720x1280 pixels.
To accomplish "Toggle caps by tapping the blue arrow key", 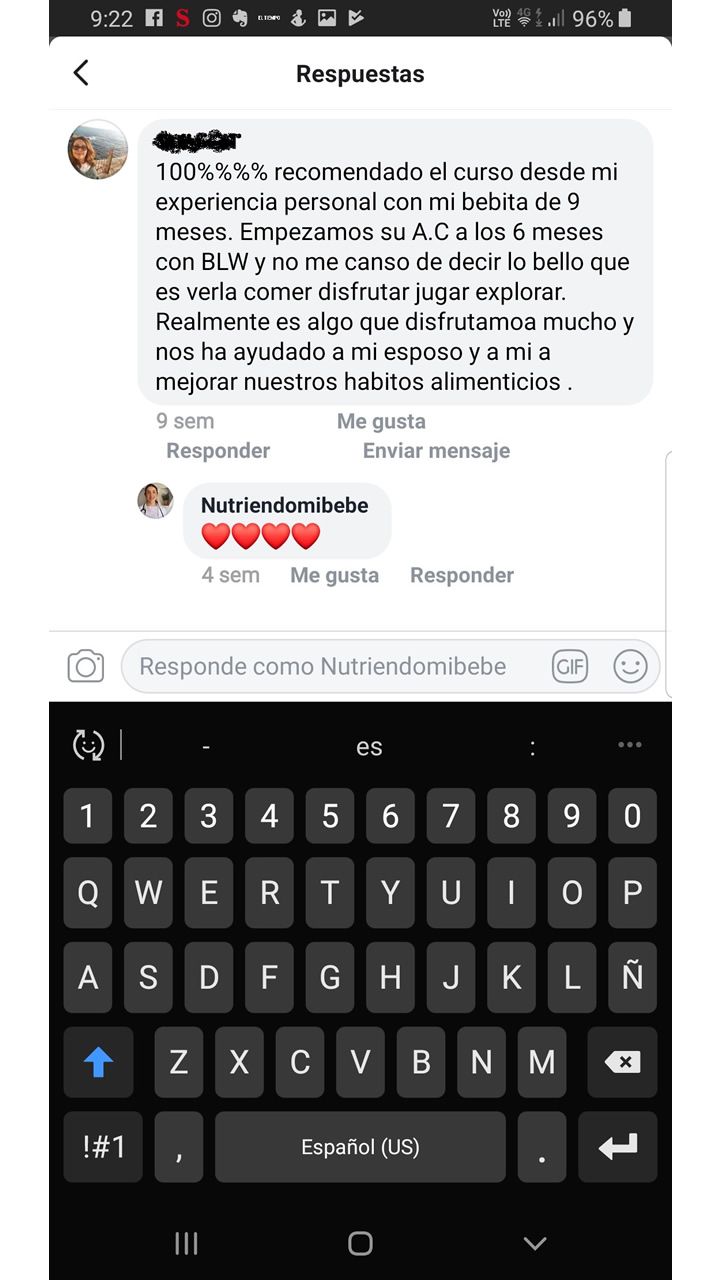I will 97,1062.
